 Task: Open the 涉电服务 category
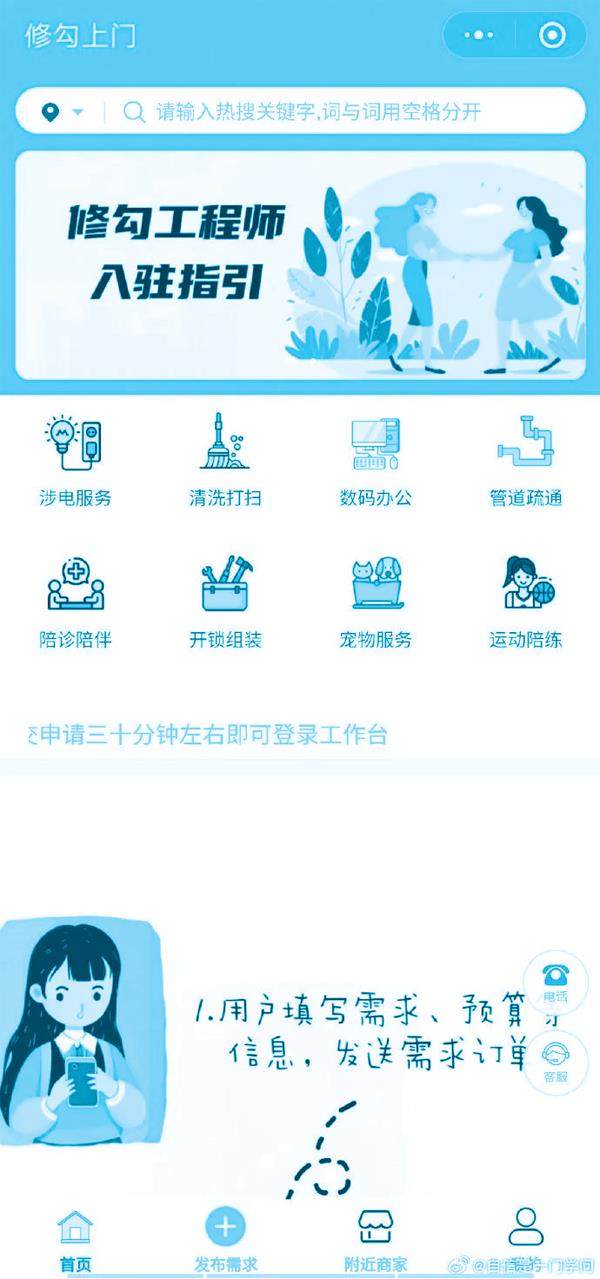pyautogui.click(x=75, y=460)
